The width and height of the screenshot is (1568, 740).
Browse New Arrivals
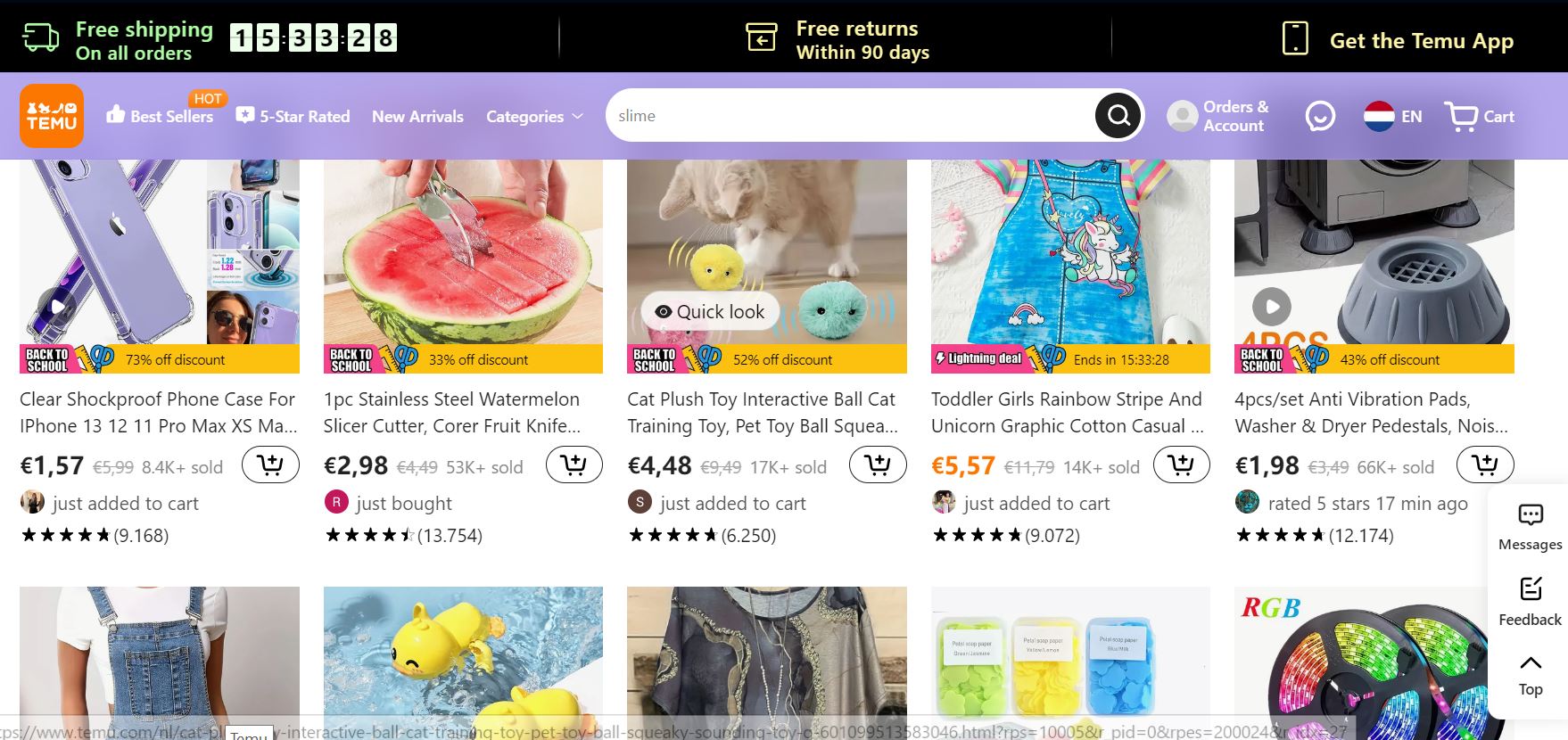coord(417,116)
